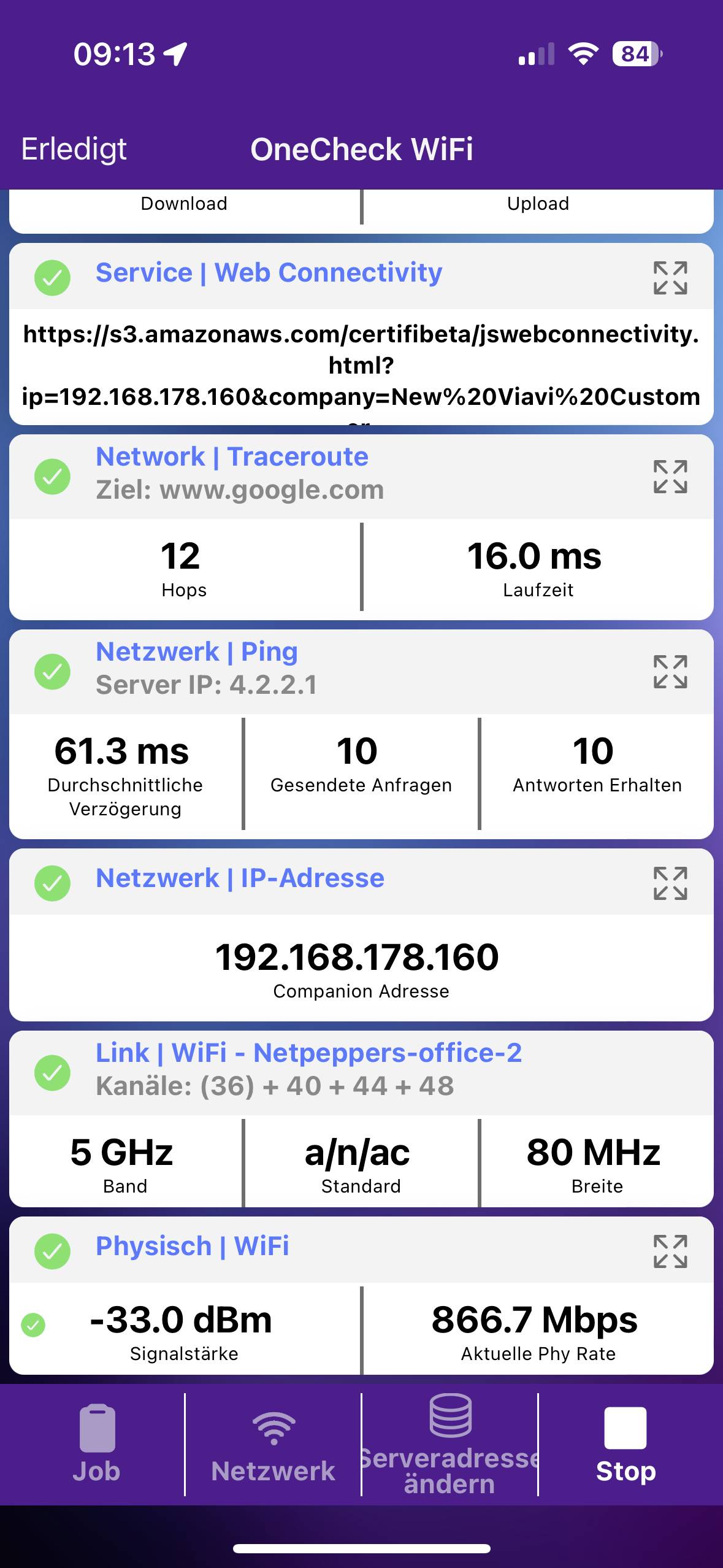Viewport: 723px width, 1568px height.
Task: Toggle the Traceroute success indicator
Action: (53, 475)
